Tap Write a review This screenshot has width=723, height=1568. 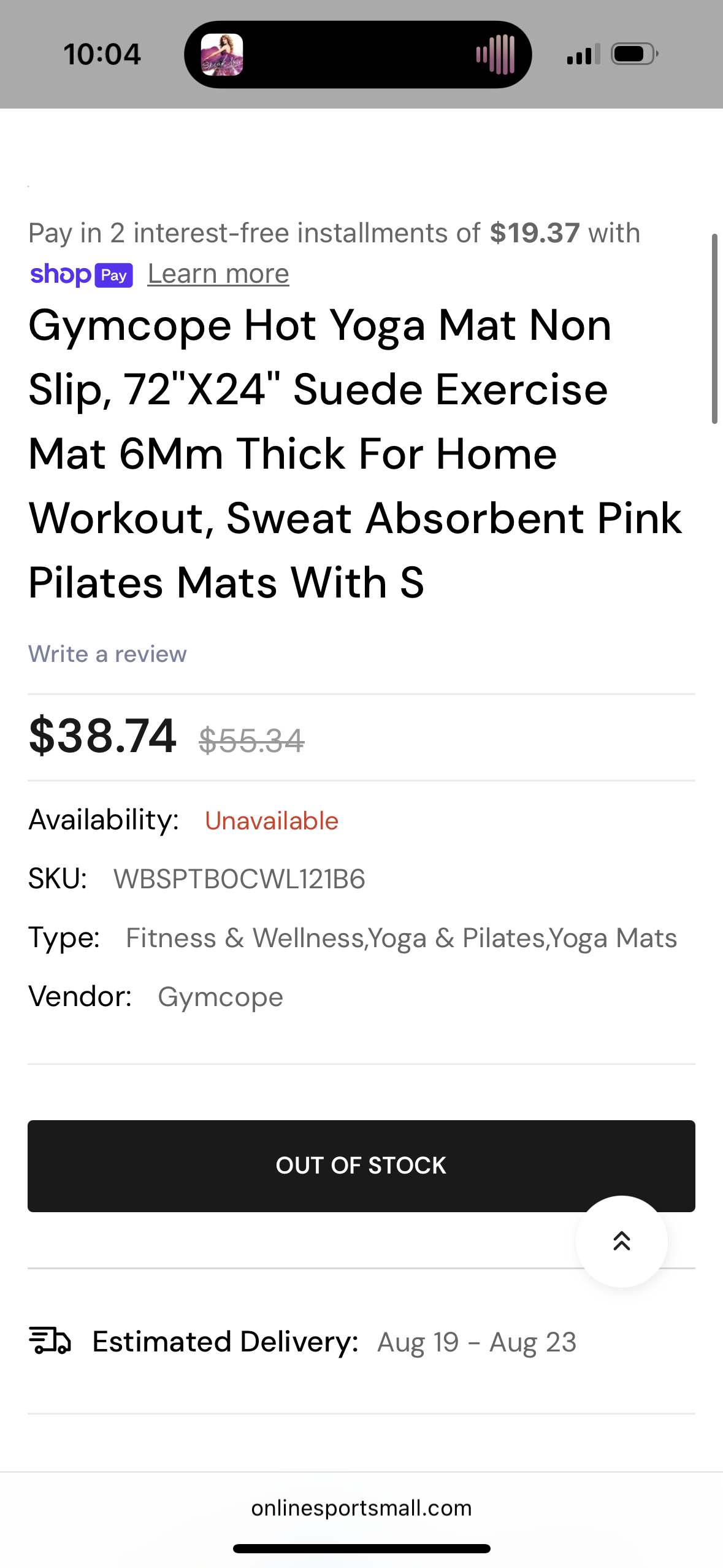tap(107, 654)
